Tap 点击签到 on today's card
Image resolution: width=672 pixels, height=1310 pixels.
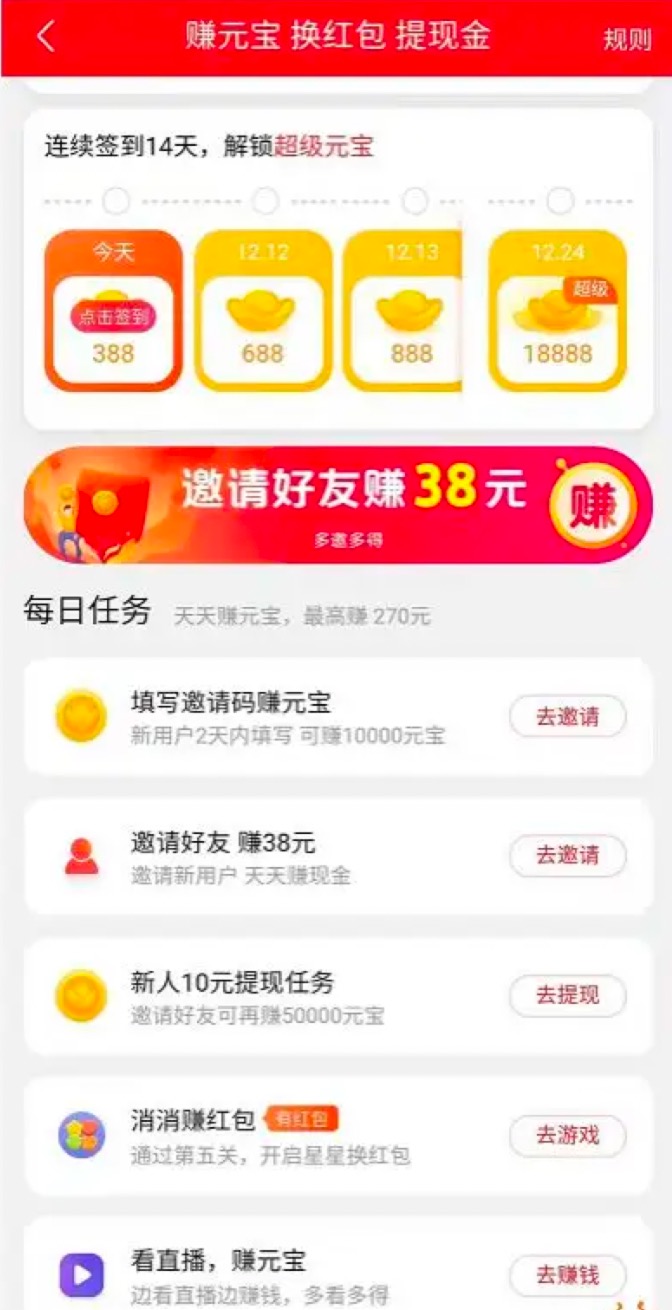click(113, 317)
